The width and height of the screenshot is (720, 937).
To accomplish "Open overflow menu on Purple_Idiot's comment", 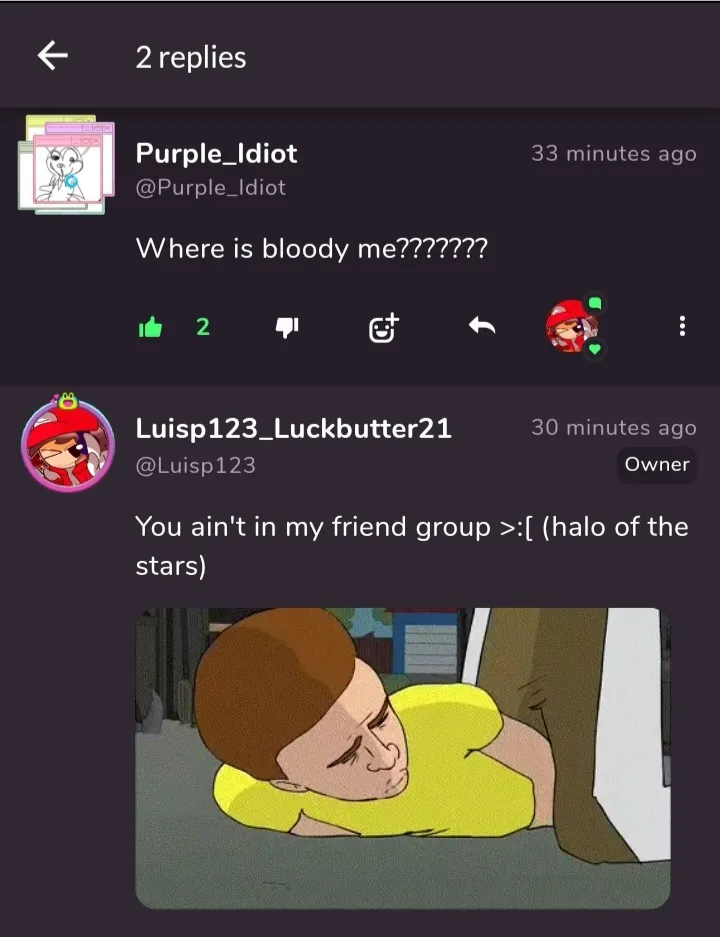I will pos(682,326).
